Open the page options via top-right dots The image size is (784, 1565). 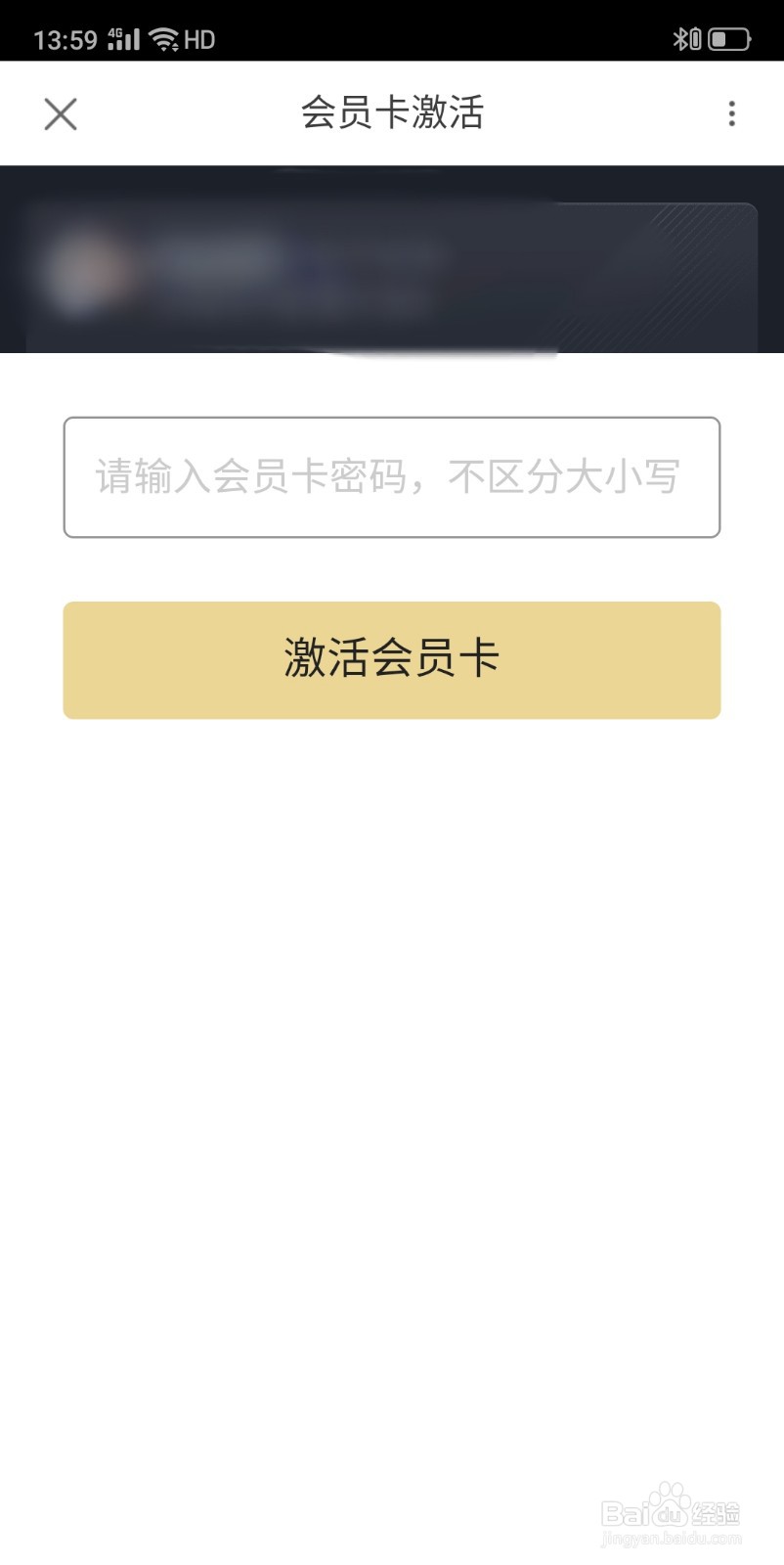click(x=731, y=113)
